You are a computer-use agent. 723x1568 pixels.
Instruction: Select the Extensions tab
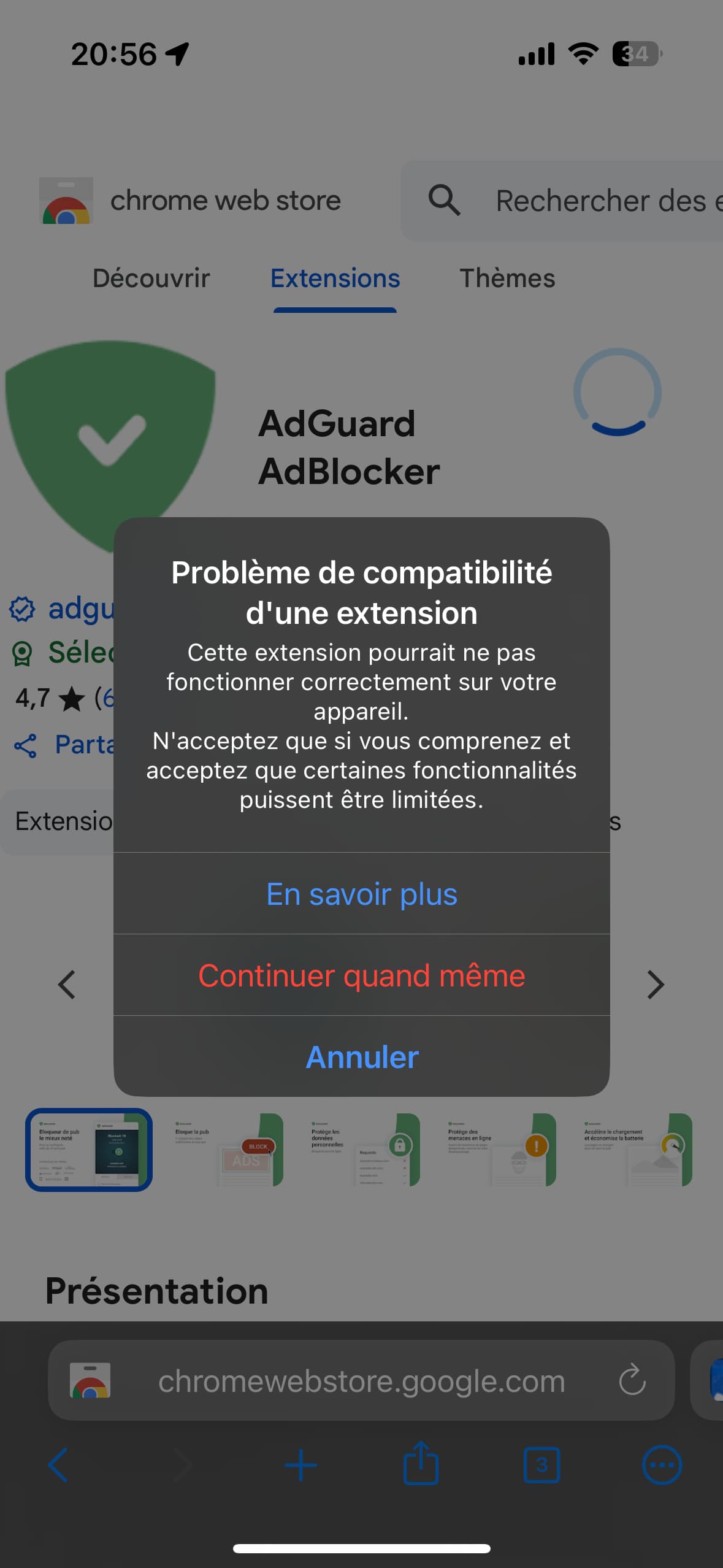point(335,279)
